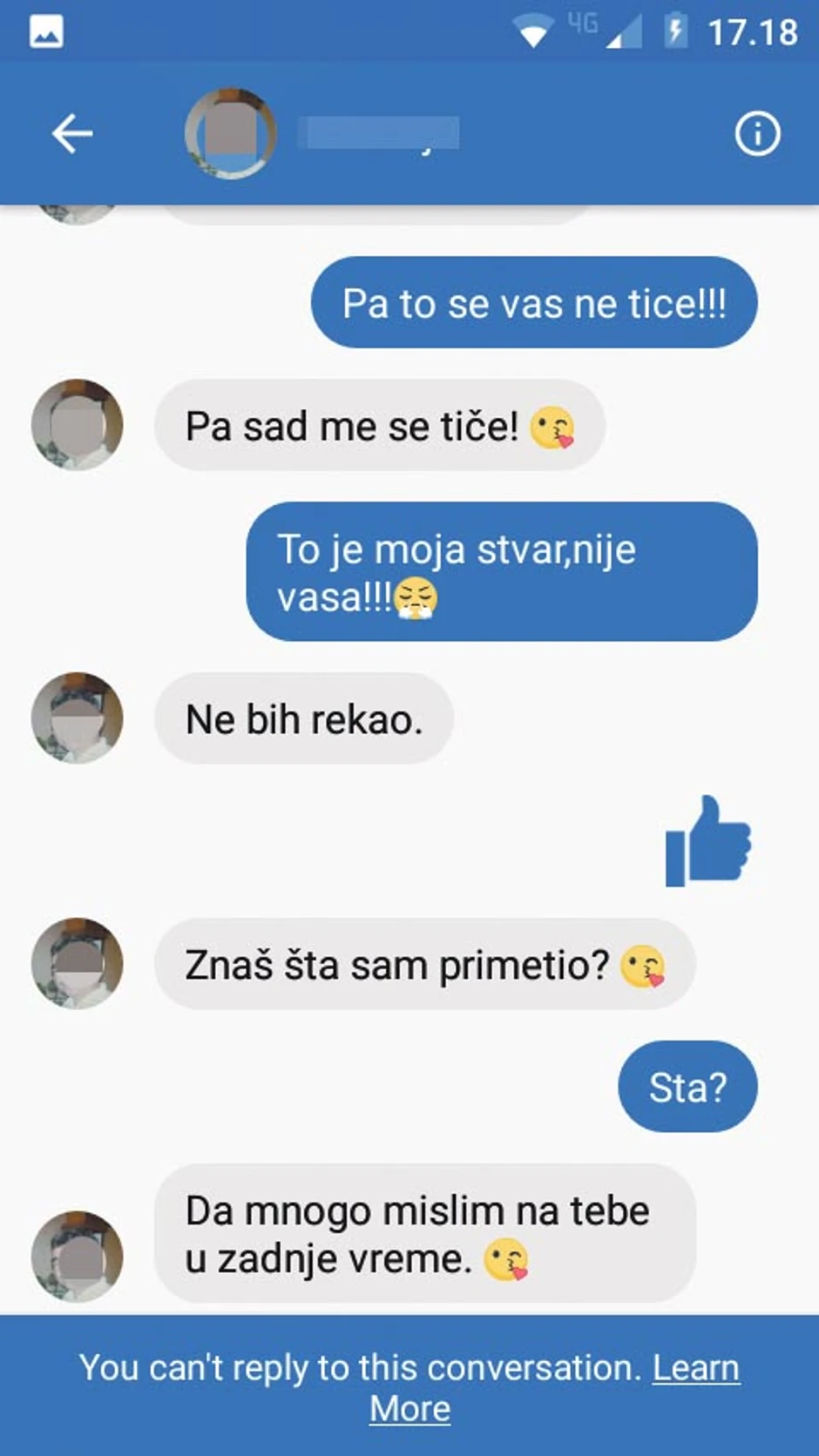Tap the avatar next to the last message
The width and height of the screenshot is (819, 1456).
tap(77, 1257)
